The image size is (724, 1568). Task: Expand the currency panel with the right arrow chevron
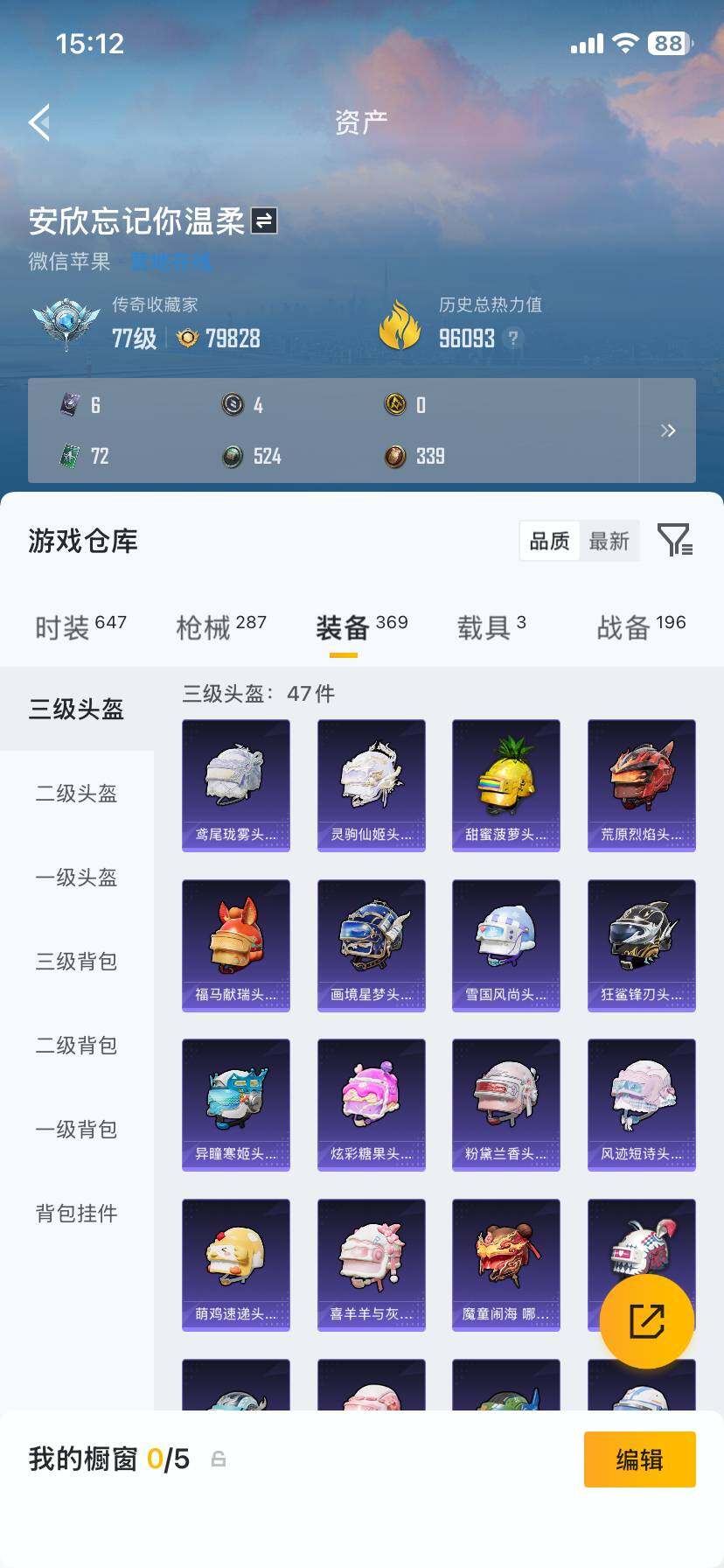(x=668, y=430)
